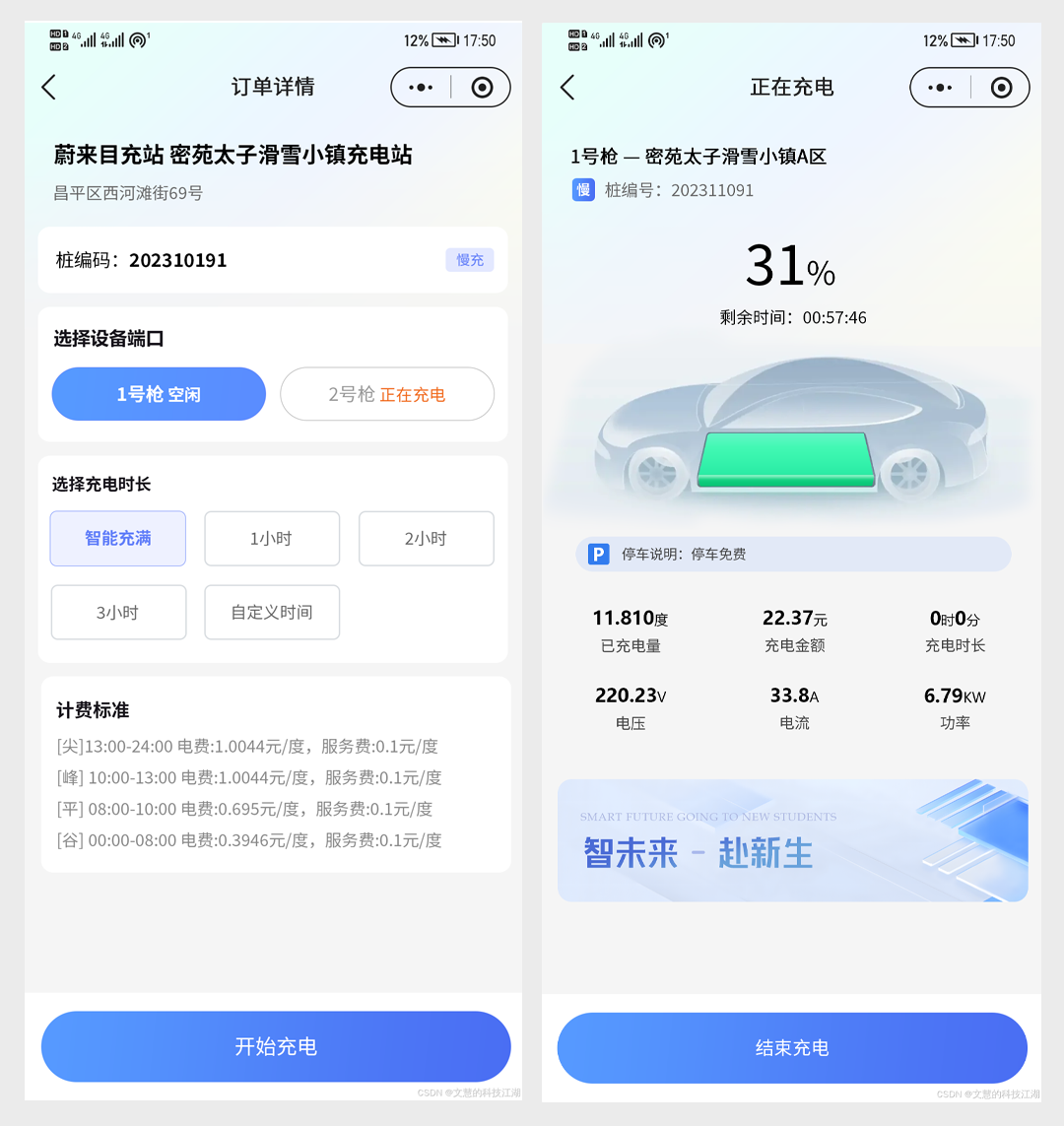
Task: Select the 1号枪 空闲 port
Action: click(159, 394)
